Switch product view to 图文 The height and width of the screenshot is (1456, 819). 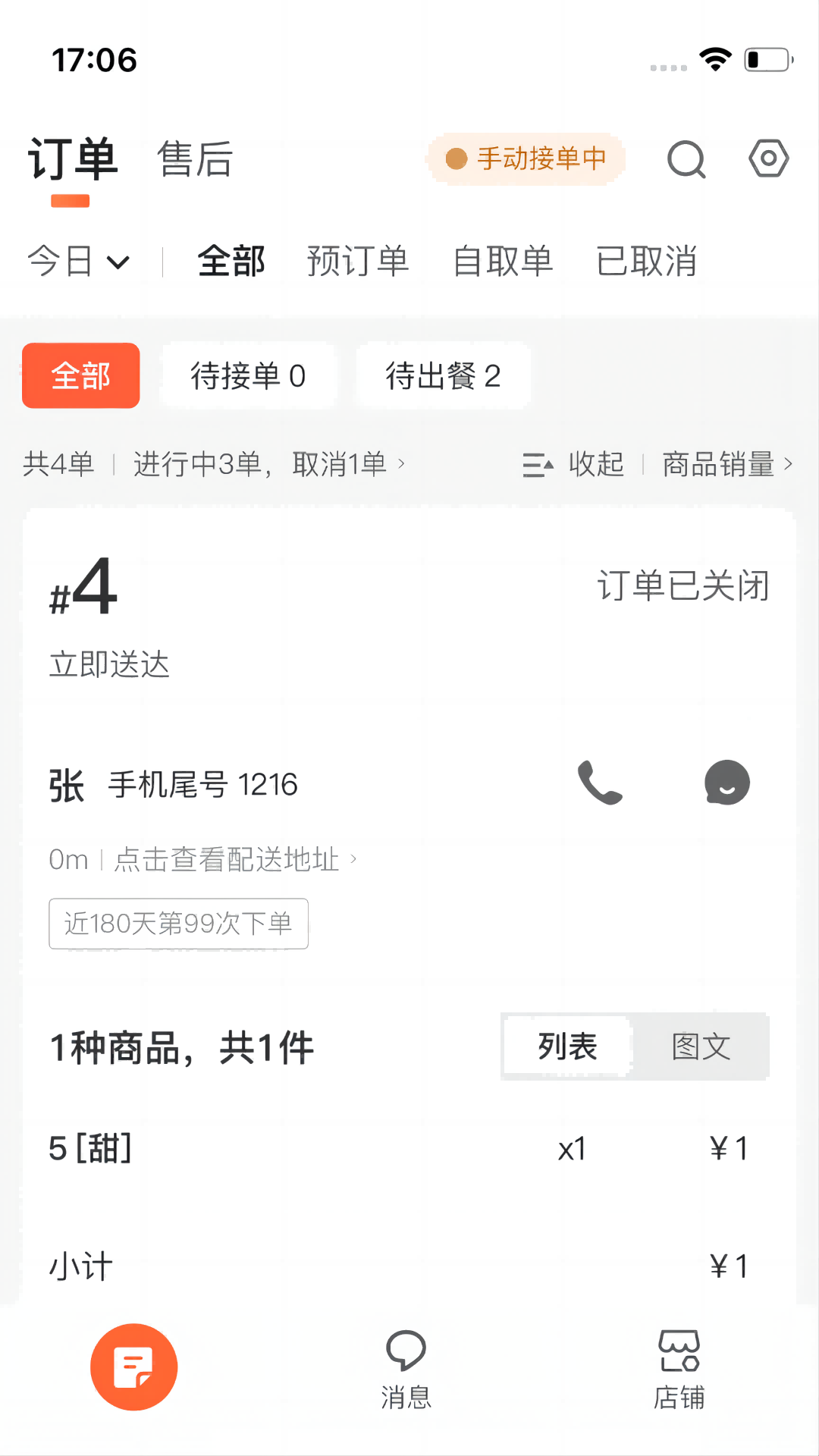[x=700, y=1046]
